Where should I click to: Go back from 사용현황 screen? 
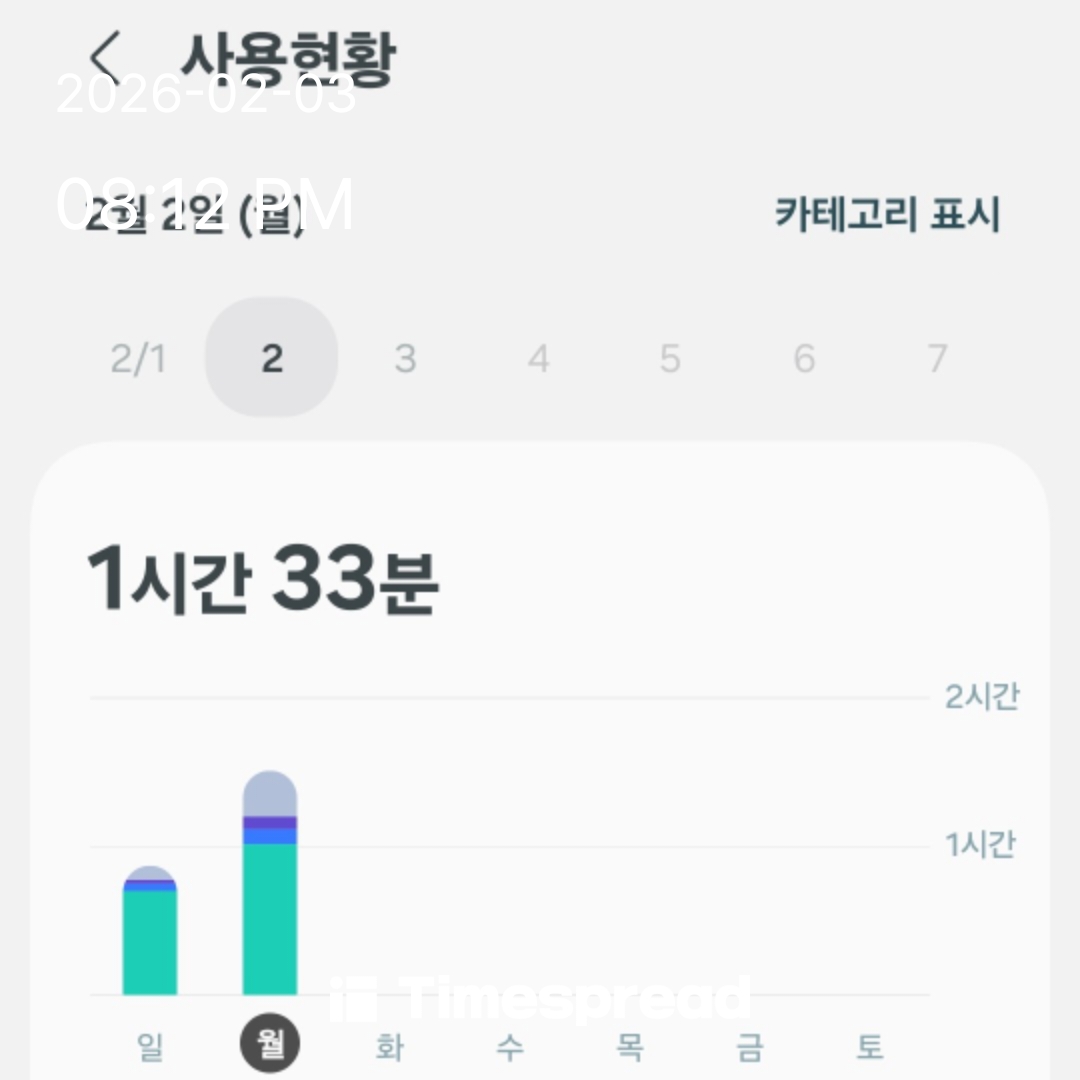tap(104, 57)
